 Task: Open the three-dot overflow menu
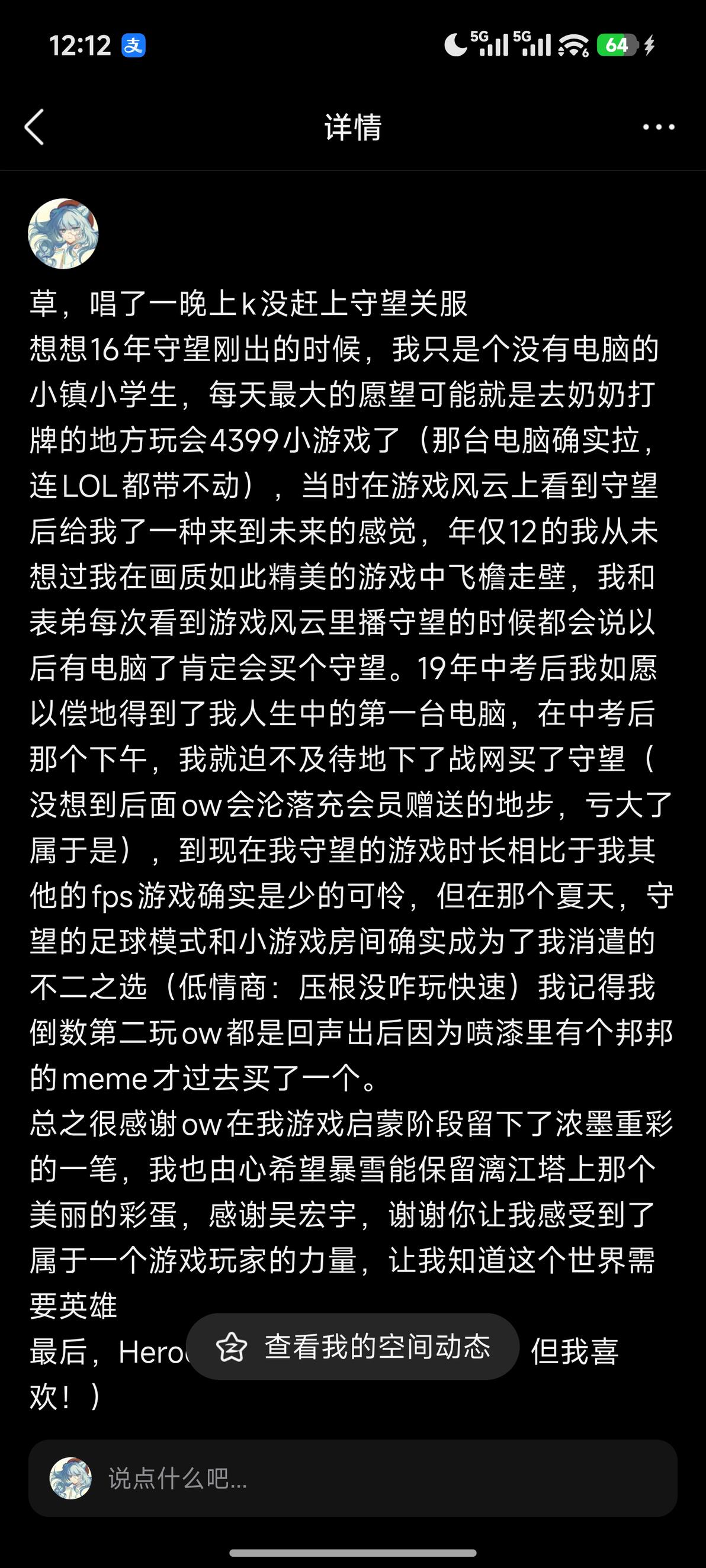tap(659, 127)
